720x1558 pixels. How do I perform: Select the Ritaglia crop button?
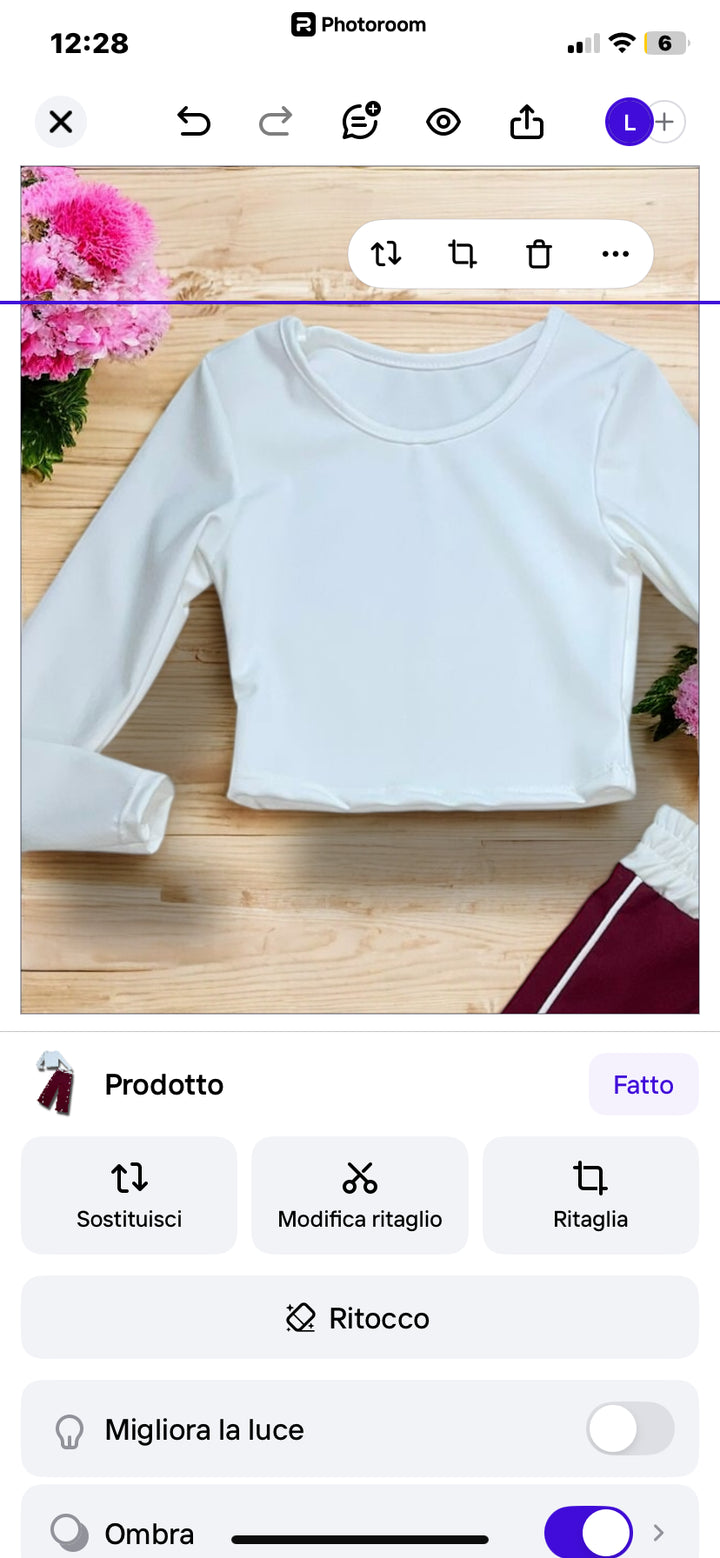(x=590, y=1195)
